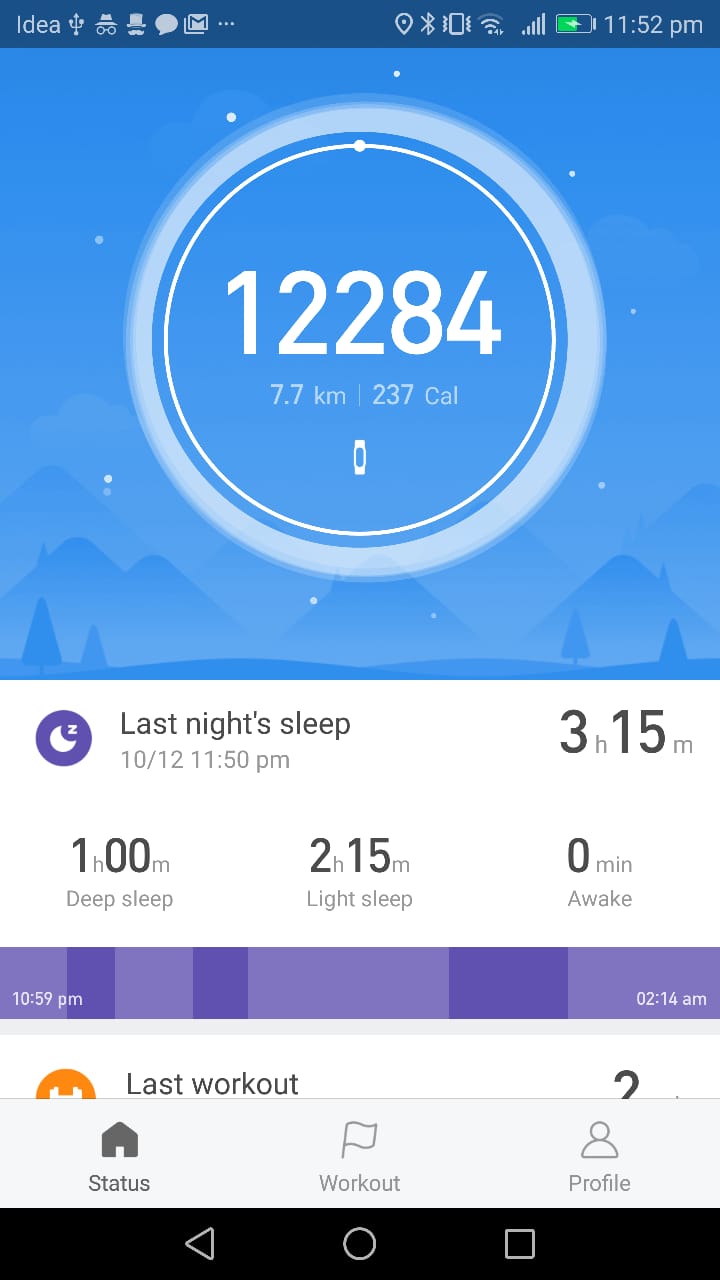This screenshot has height=1280, width=720.
Task: Go to the phone home screen
Action: pos(360,1243)
